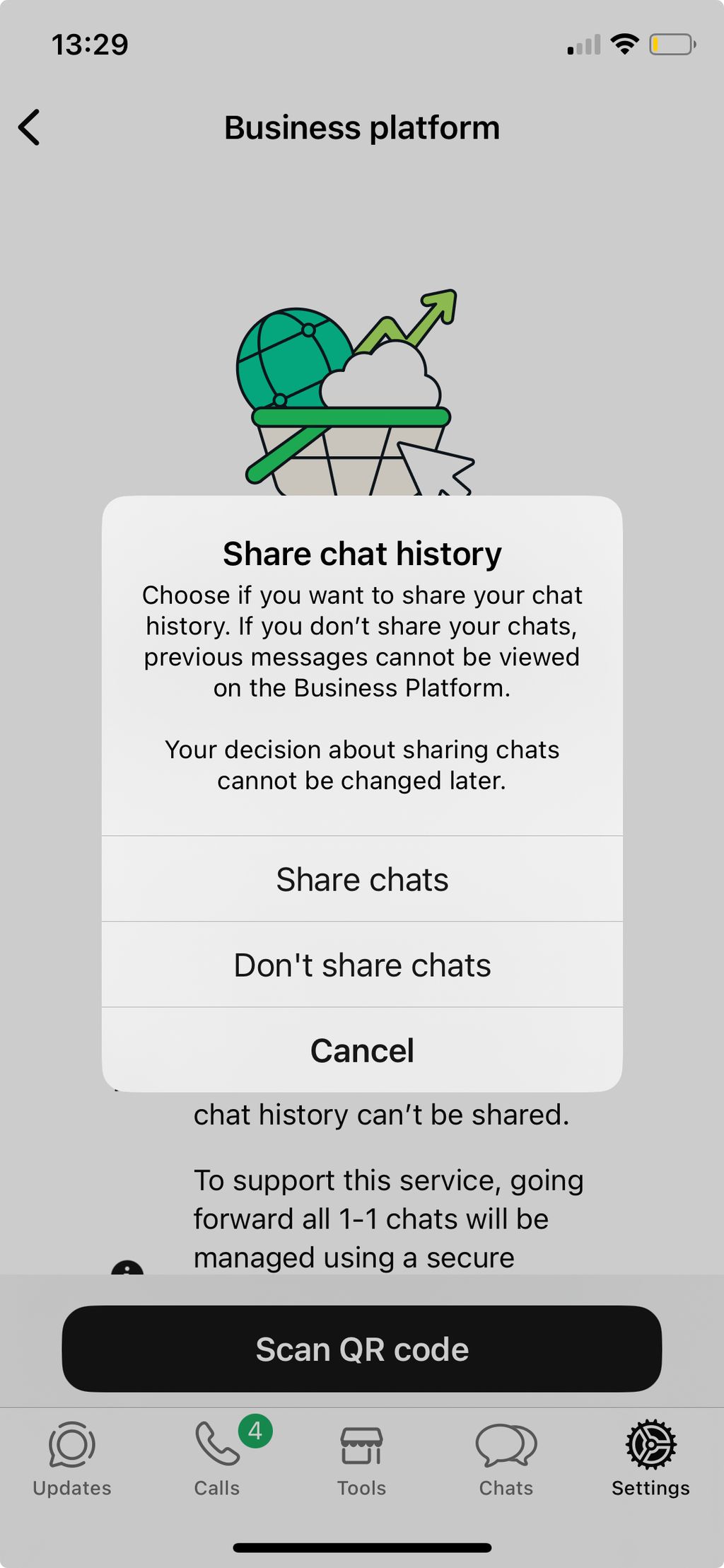The height and width of the screenshot is (1568, 724).
Task: Open the Calls tab
Action: click(217, 1459)
